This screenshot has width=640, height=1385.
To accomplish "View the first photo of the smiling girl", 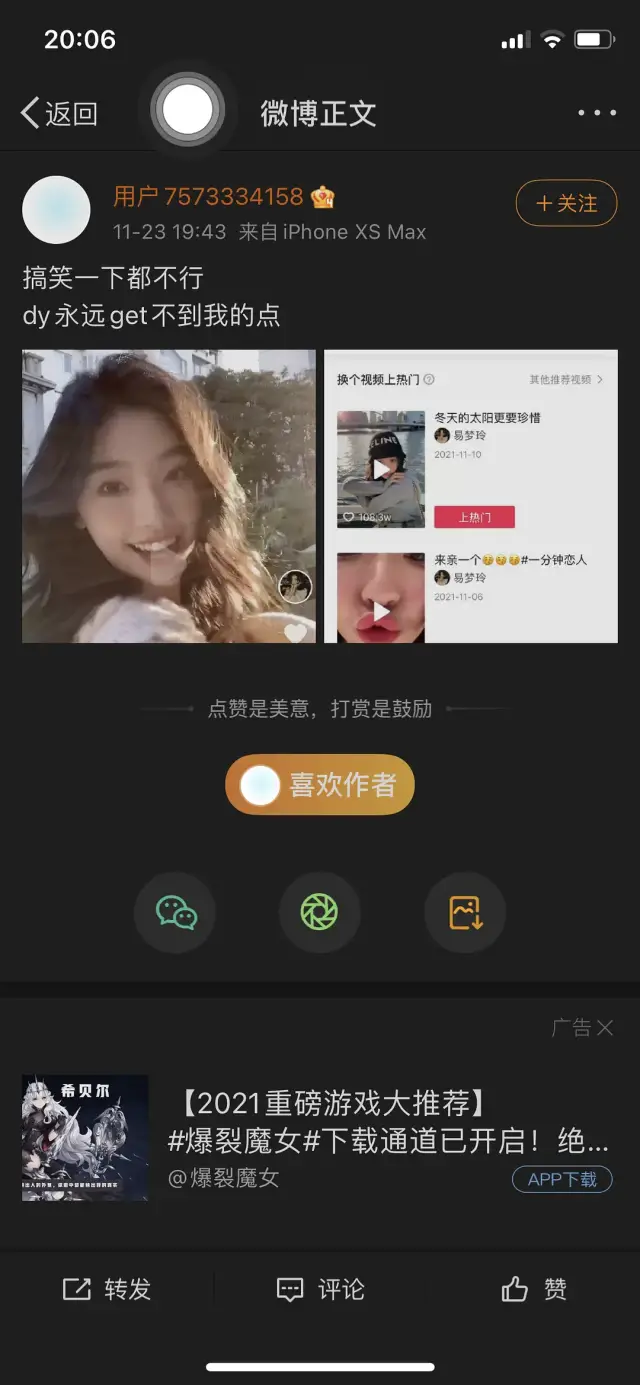I will [169, 496].
